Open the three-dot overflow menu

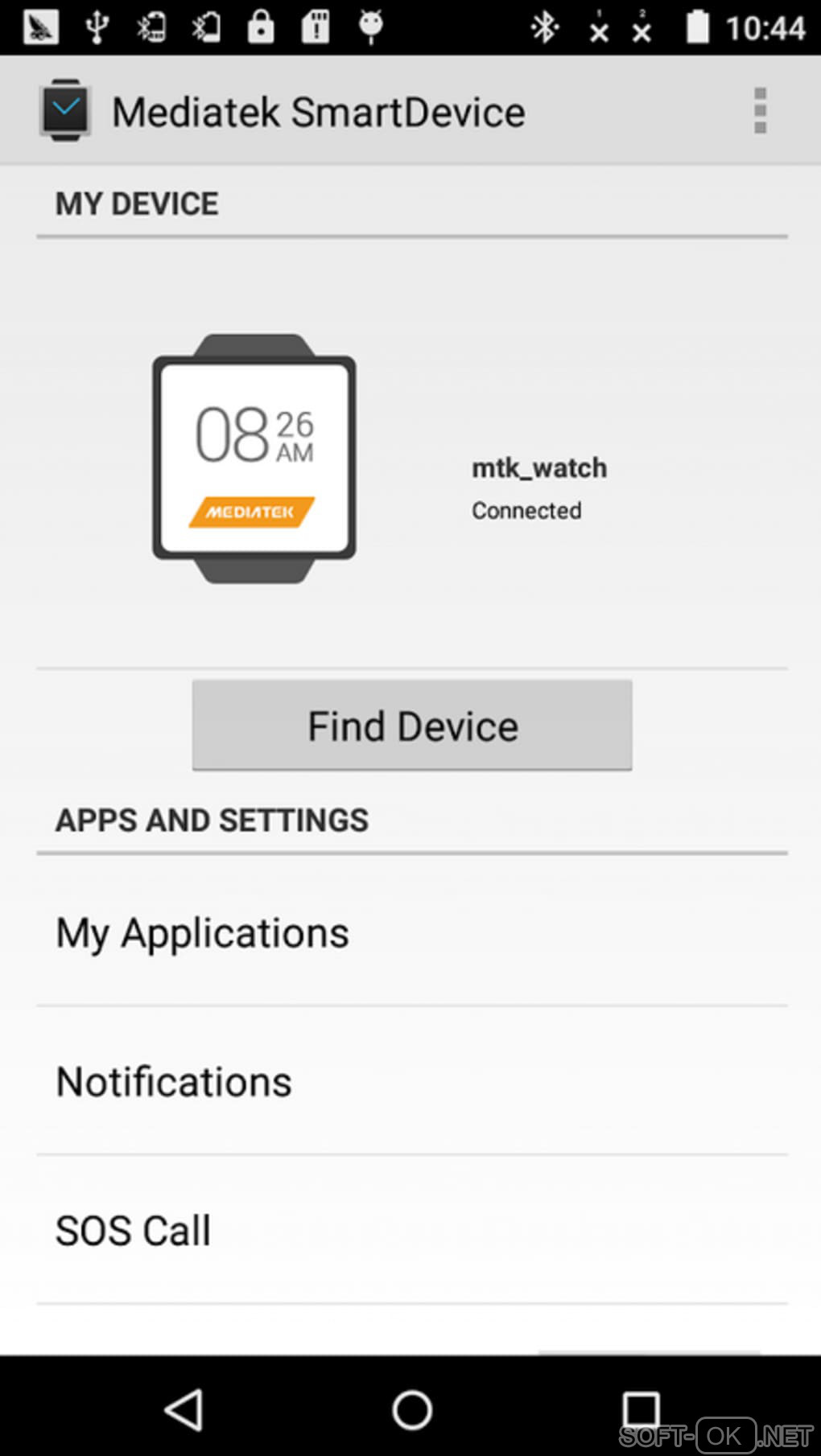click(760, 111)
